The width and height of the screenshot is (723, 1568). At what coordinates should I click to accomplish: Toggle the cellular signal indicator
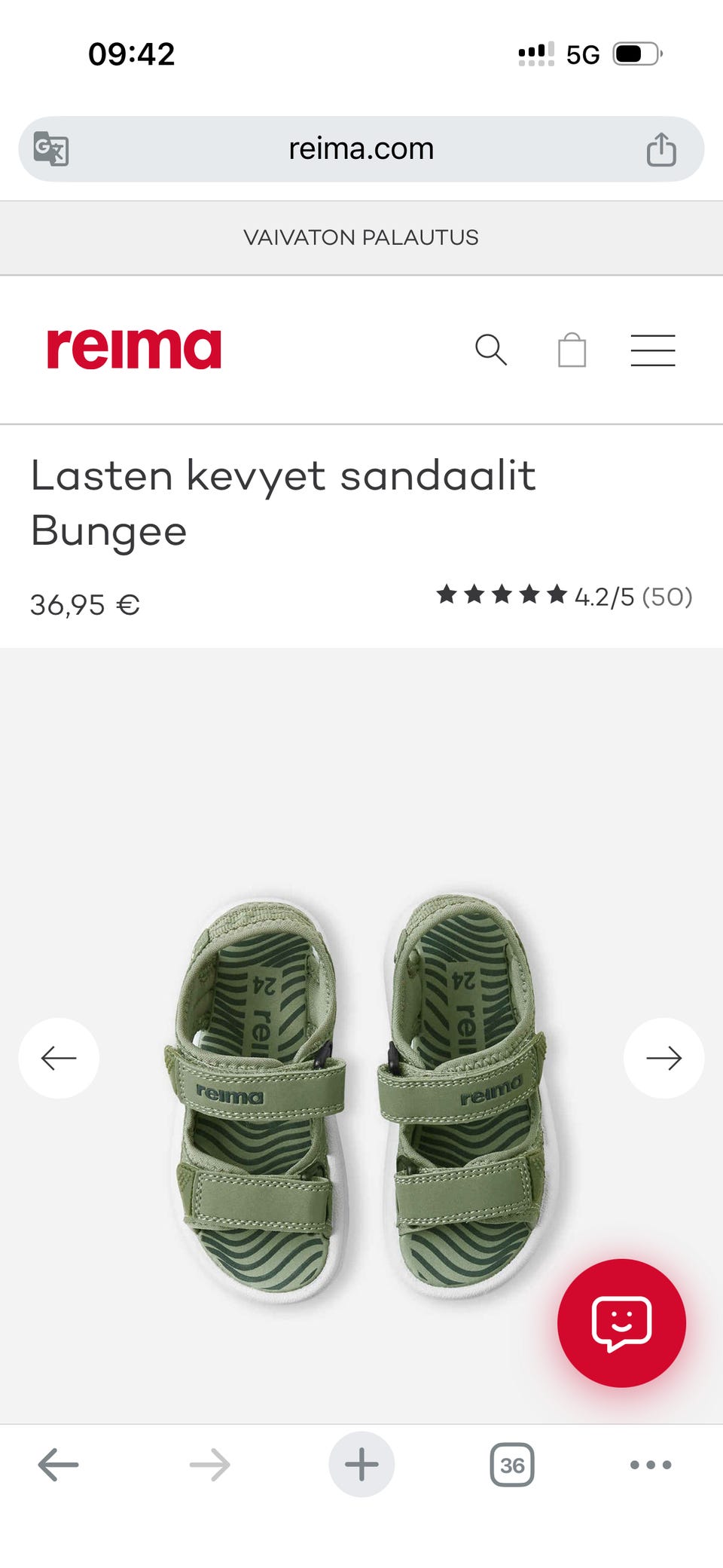tap(536, 53)
